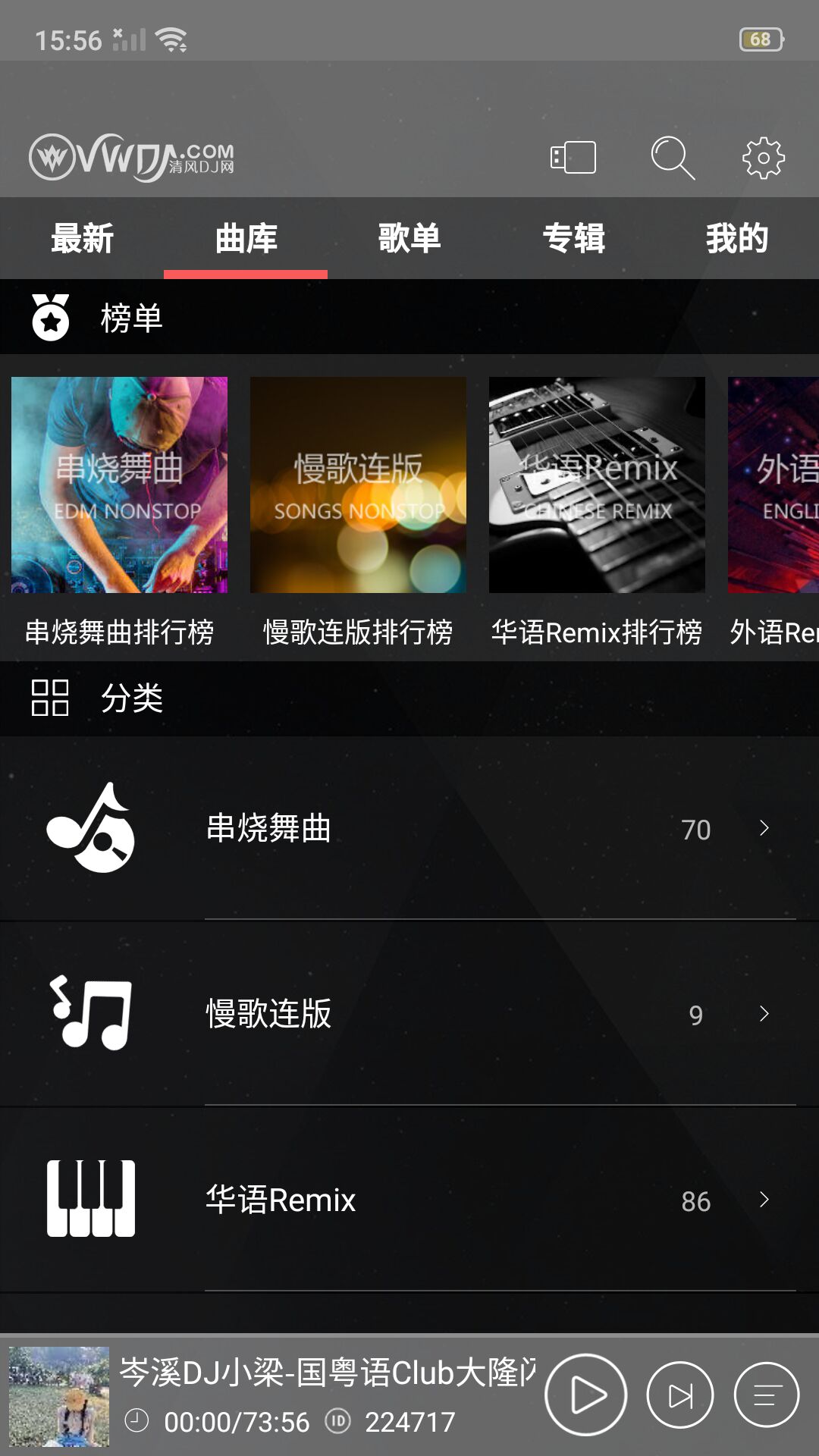The image size is (819, 1456).
Task: Select the 串烧舞曲 category music note icon
Action: [x=91, y=829]
